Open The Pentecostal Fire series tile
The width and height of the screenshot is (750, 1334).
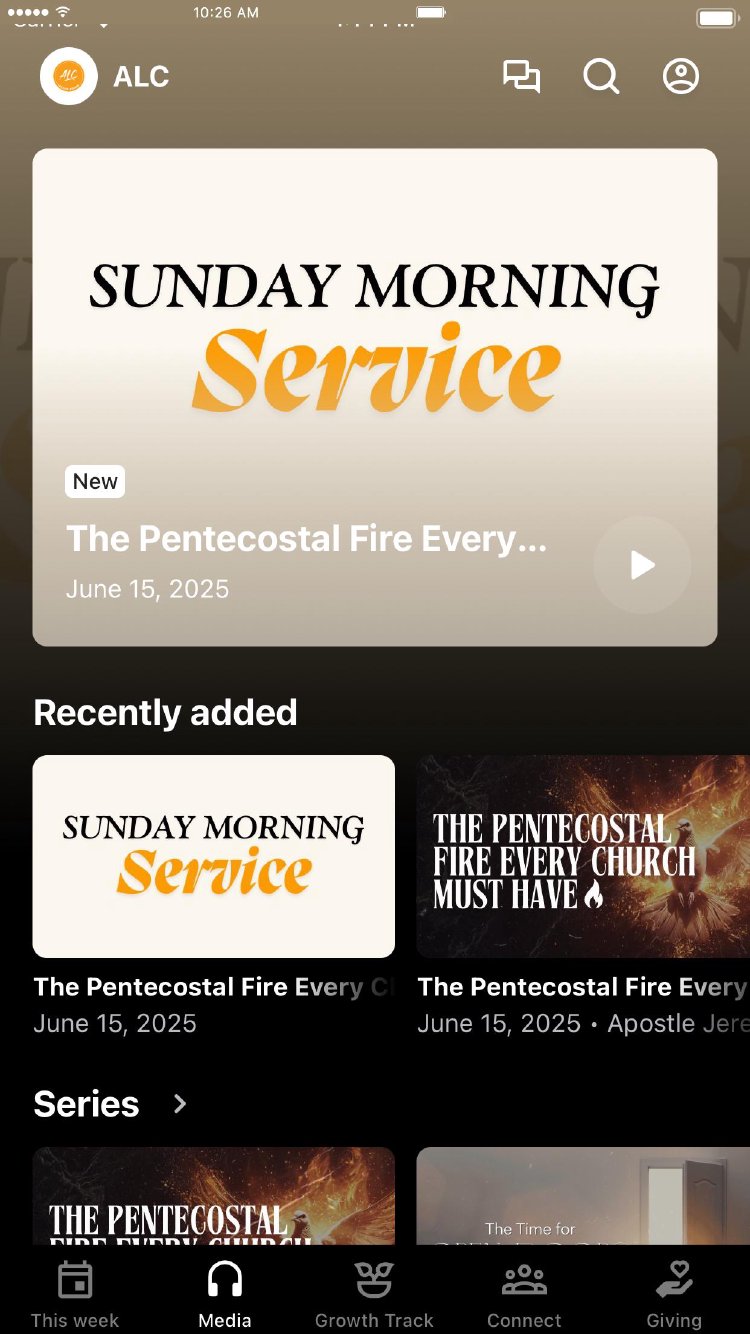point(214,1197)
